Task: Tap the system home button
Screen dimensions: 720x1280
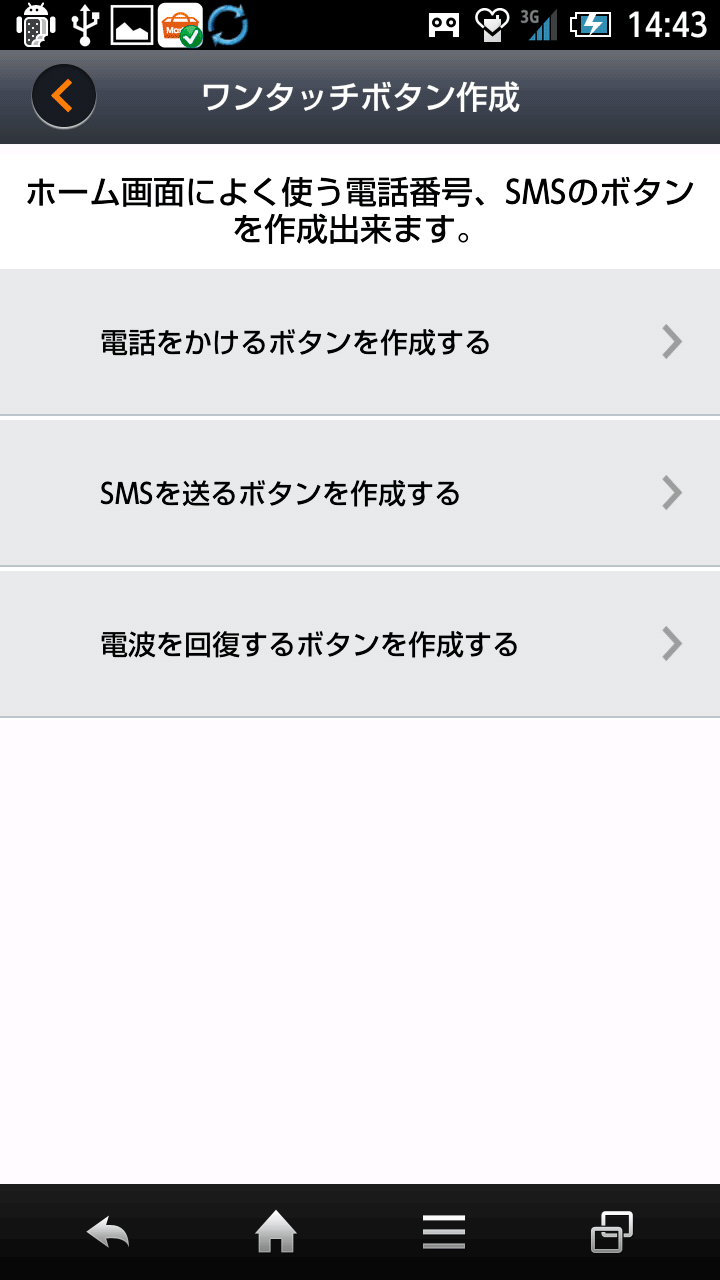Action: (276, 1232)
